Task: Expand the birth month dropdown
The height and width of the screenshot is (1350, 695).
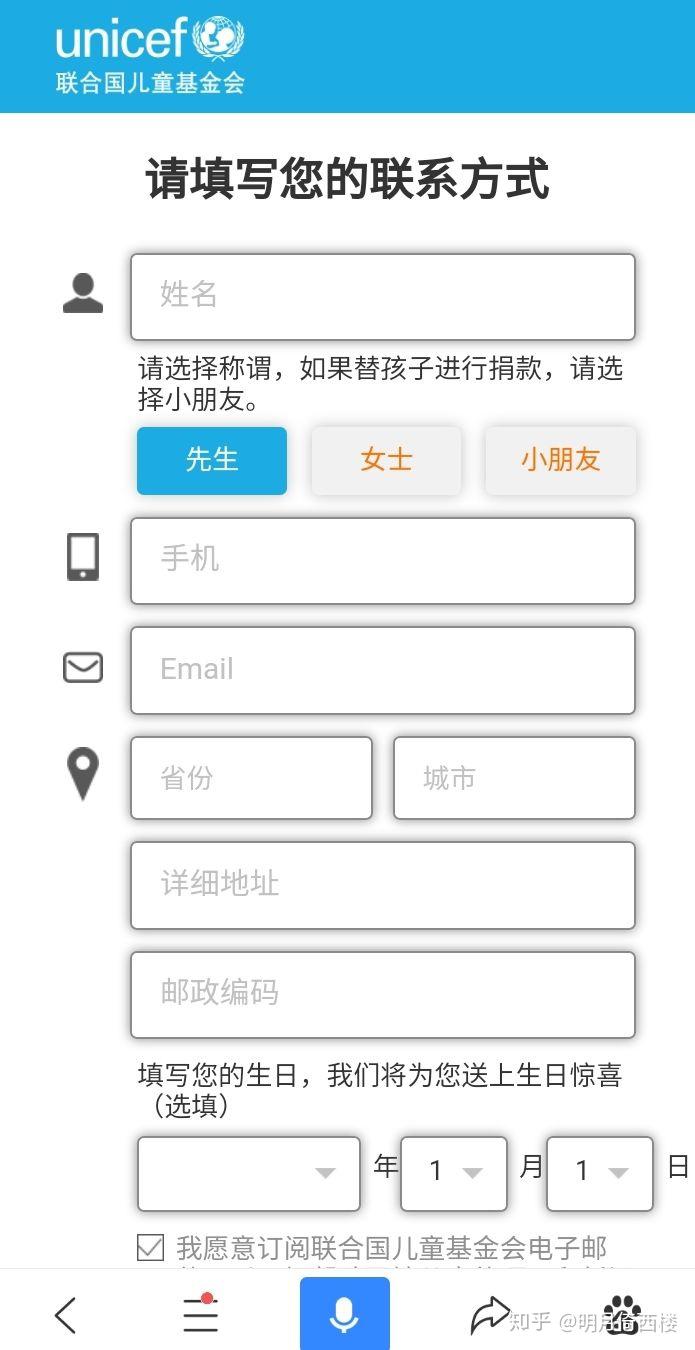Action: pyautogui.click(x=454, y=1173)
